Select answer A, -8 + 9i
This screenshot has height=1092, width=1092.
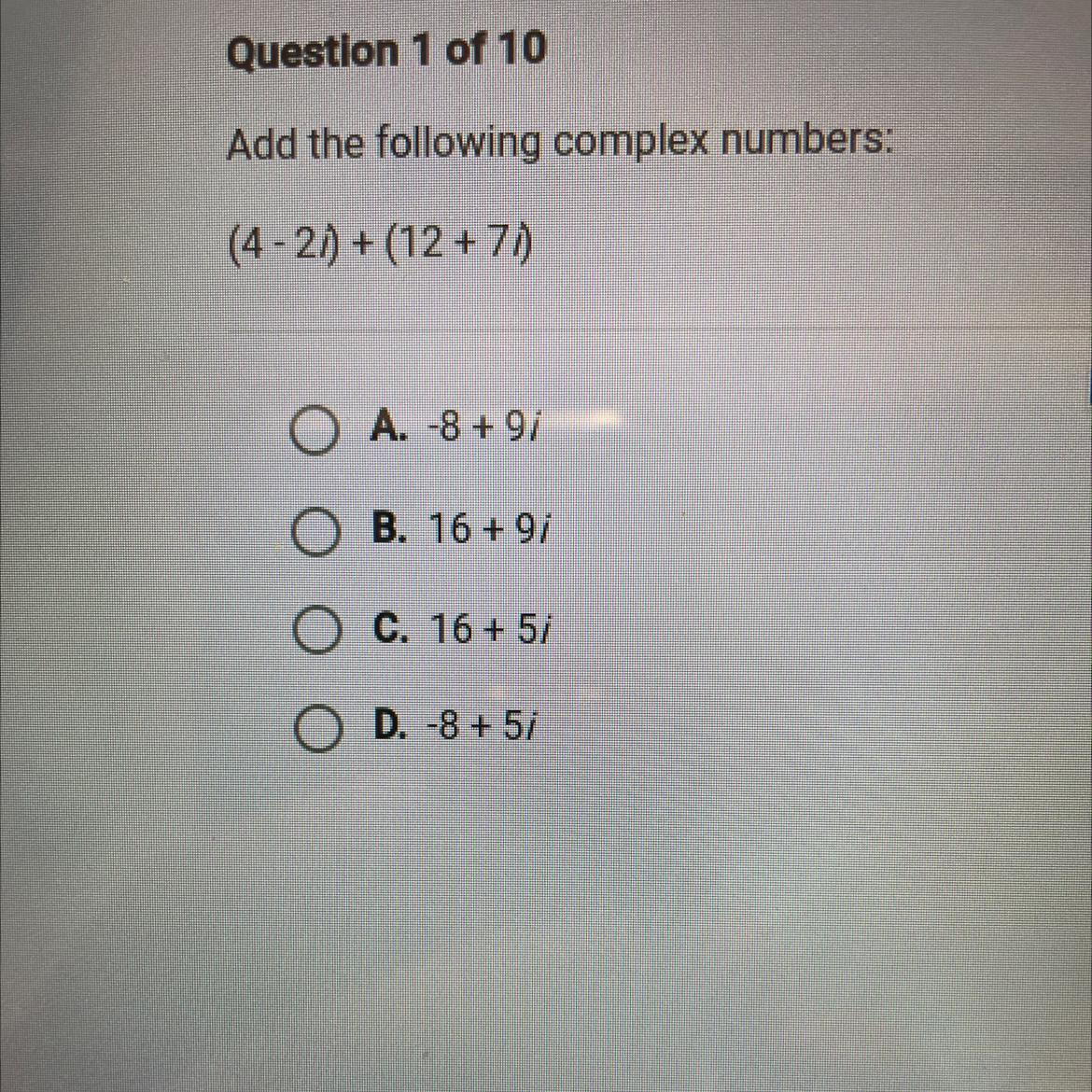(313, 432)
